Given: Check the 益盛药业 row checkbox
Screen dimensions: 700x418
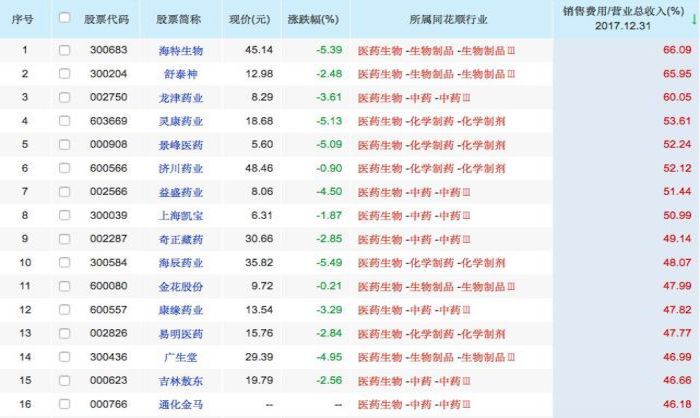Looking at the screenshot, I should coord(65,191).
